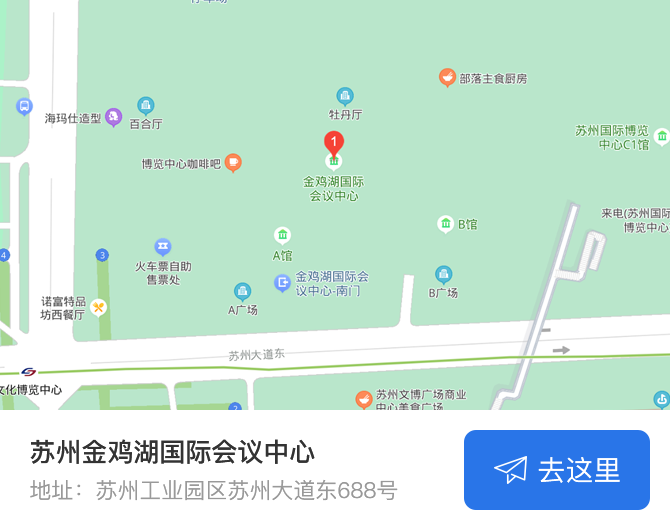Select the 牡丹厅 map marker

pos(345,97)
